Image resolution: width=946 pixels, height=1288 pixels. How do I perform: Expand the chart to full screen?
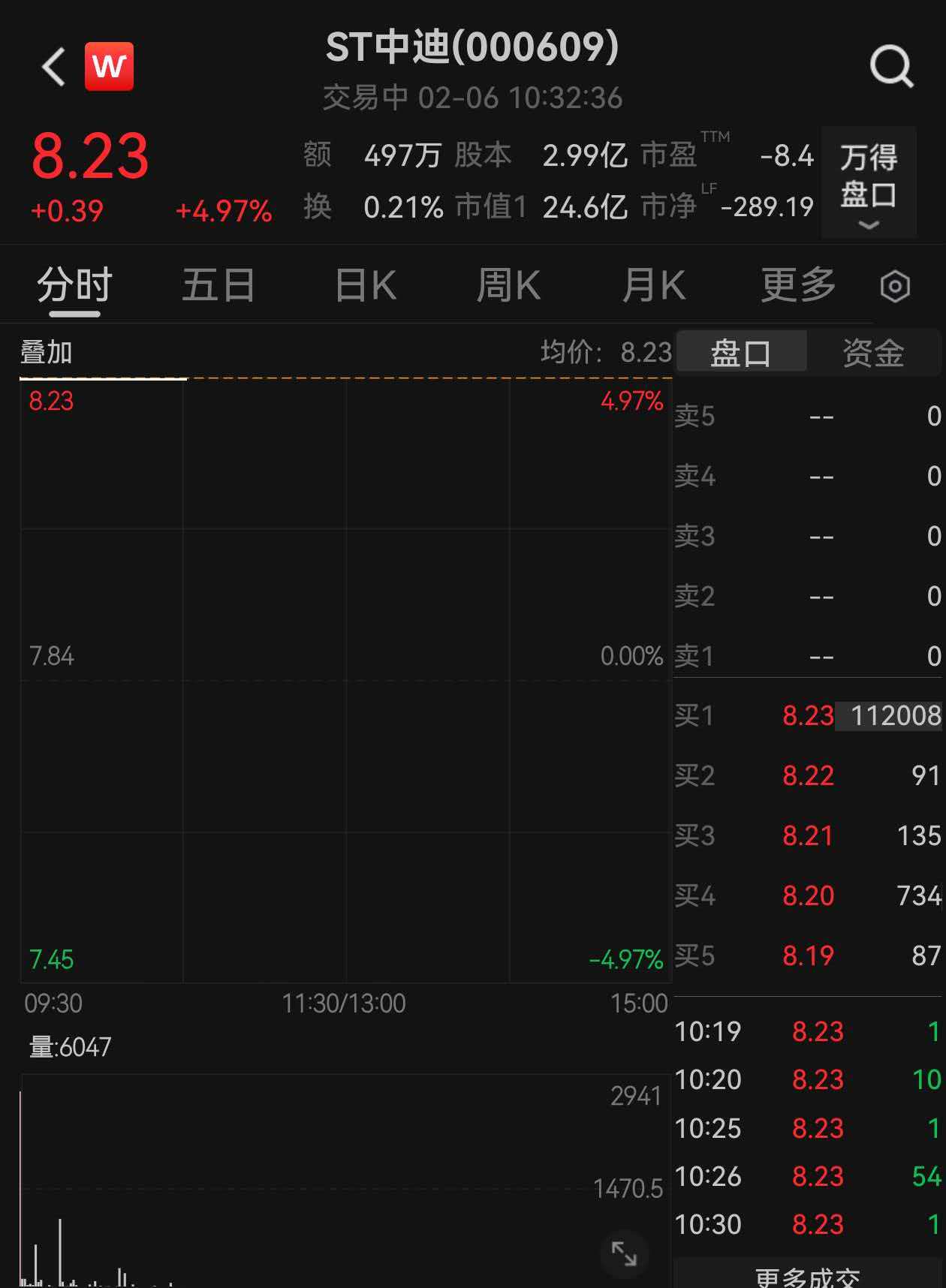click(624, 1253)
